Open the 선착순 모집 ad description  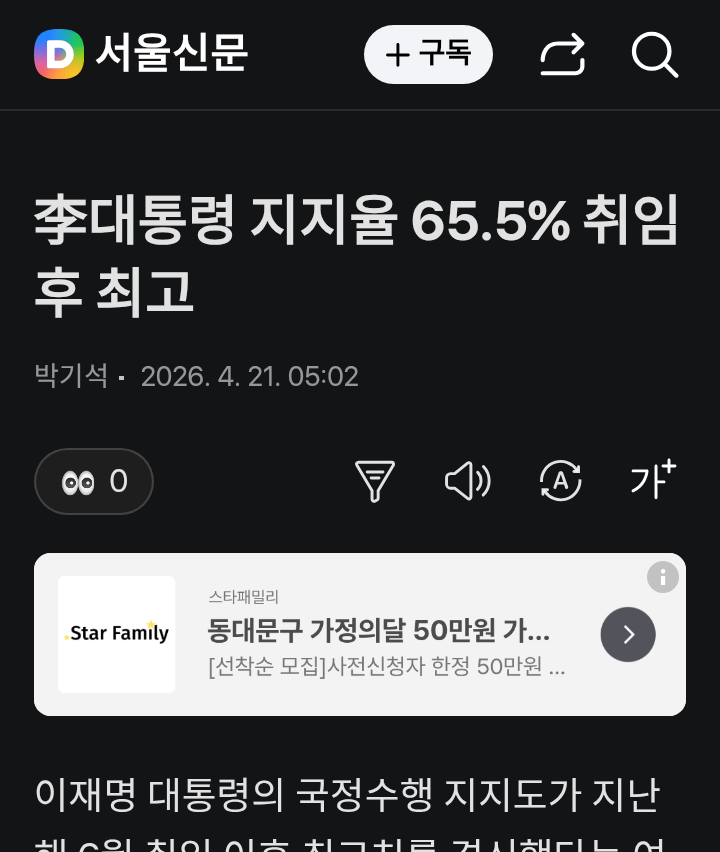[390, 668]
